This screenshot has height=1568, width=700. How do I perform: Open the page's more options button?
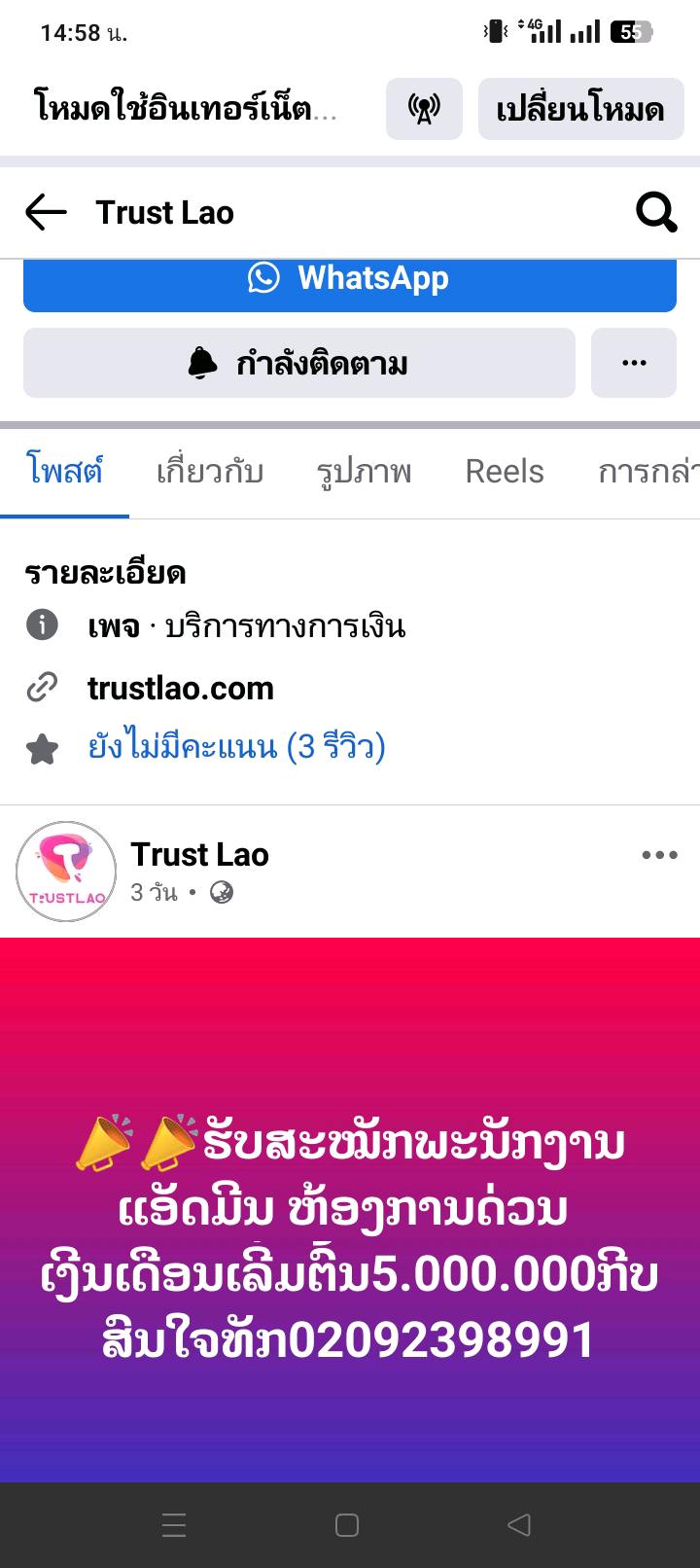coord(634,364)
